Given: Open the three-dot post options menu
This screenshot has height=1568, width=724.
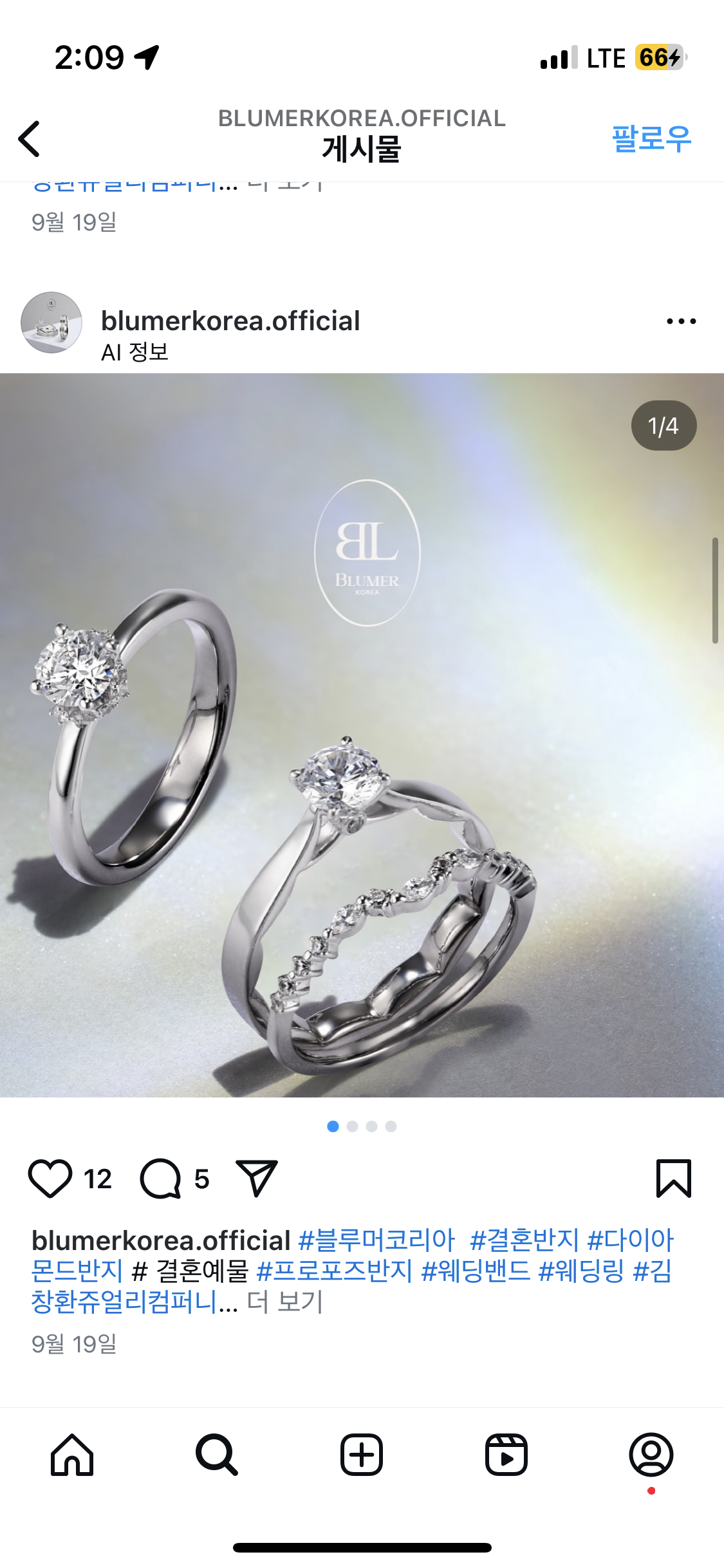Looking at the screenshot, I should [x=681, y=321].
